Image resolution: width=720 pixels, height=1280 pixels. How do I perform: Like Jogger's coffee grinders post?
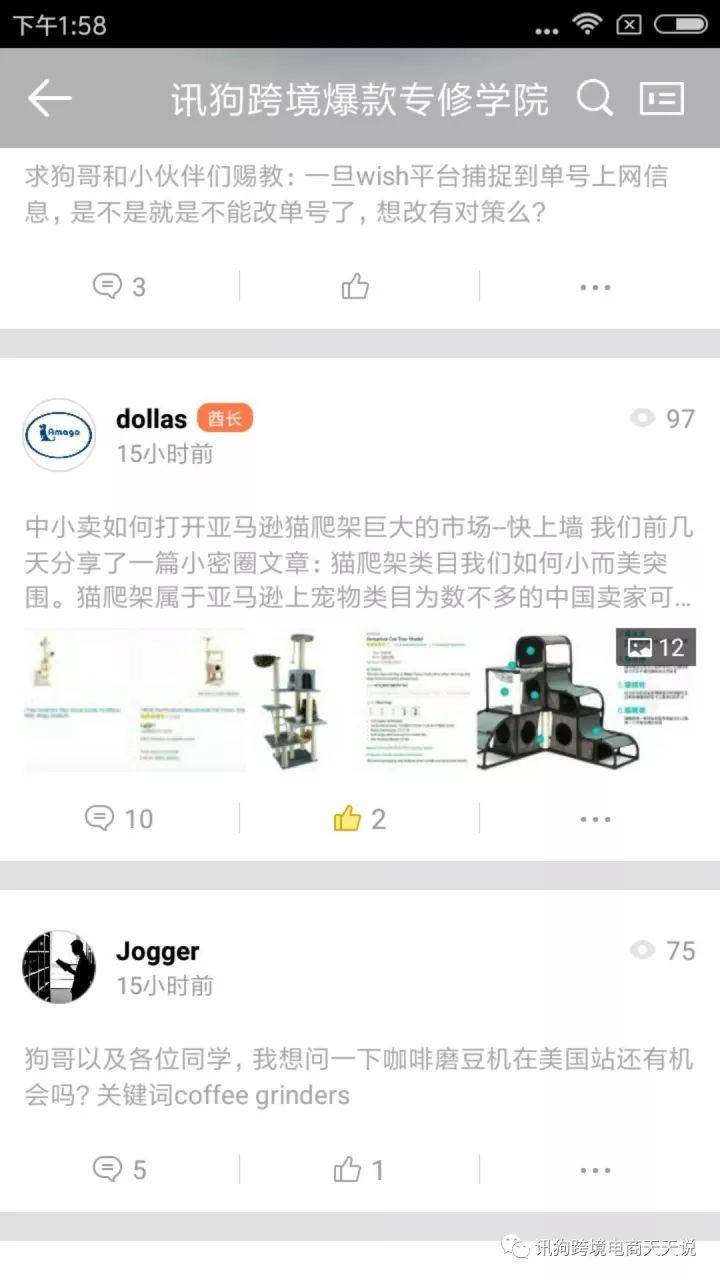pos(359,1169)
